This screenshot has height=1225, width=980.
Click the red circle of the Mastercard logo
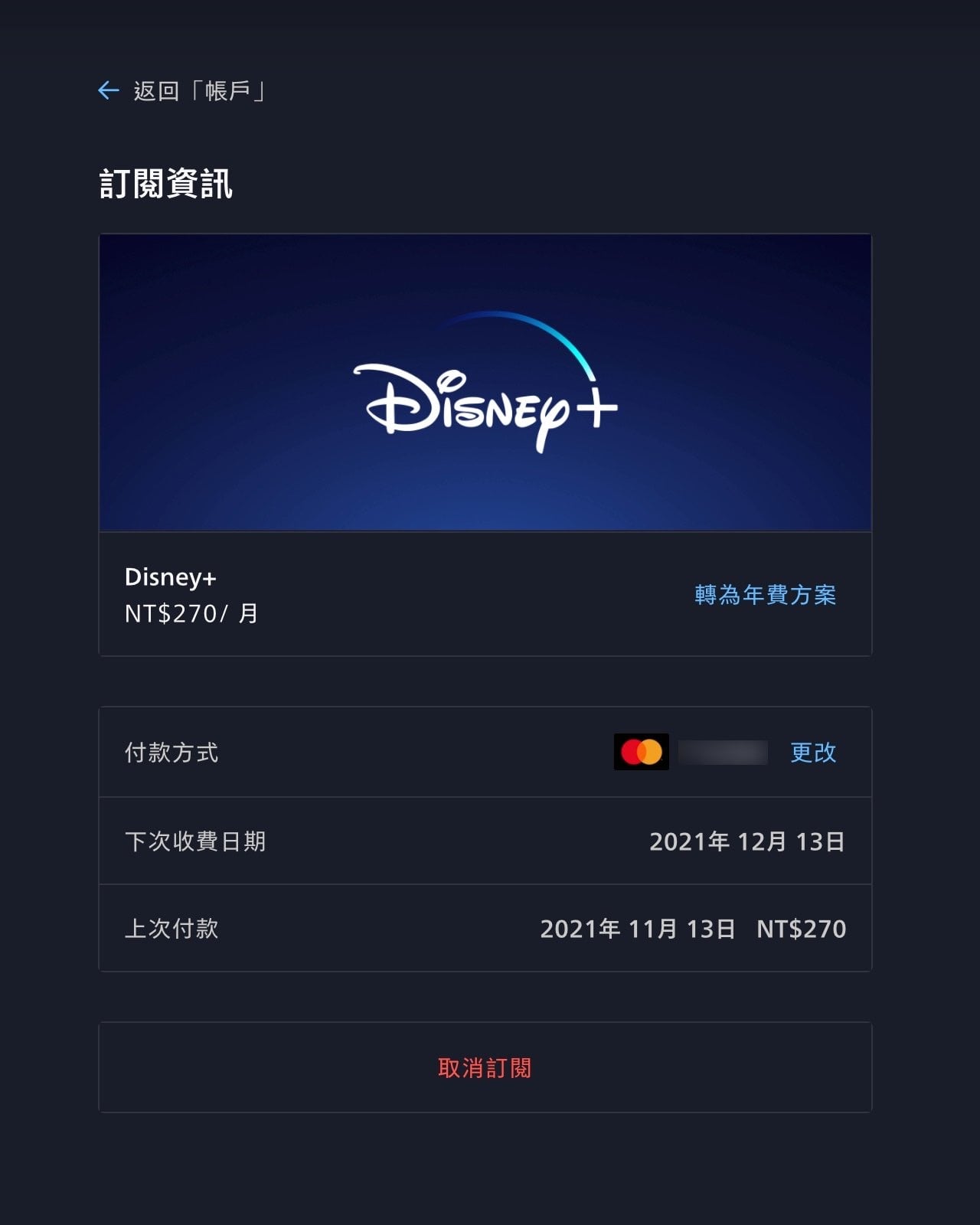(631, 753)
